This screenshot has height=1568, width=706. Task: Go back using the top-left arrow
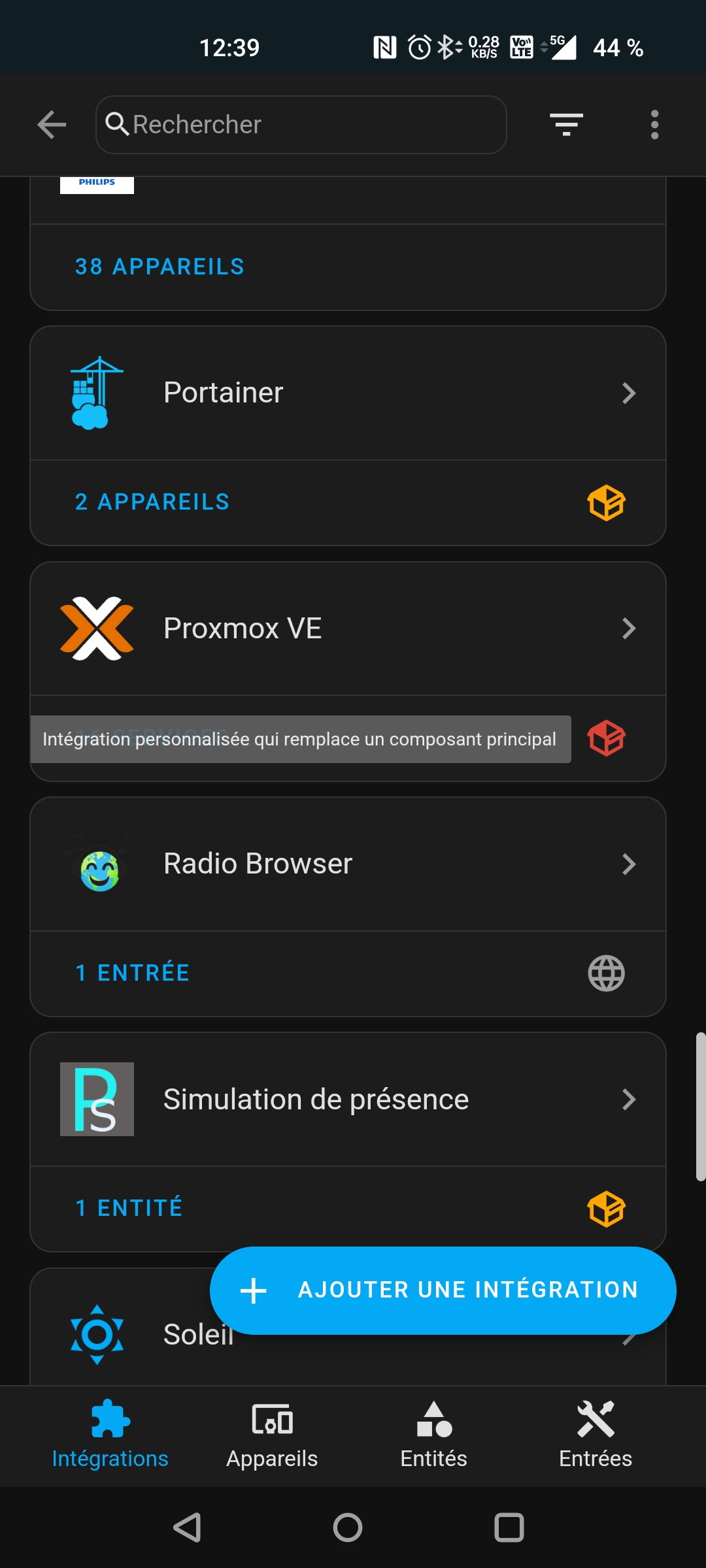click(x=52, y=124)
